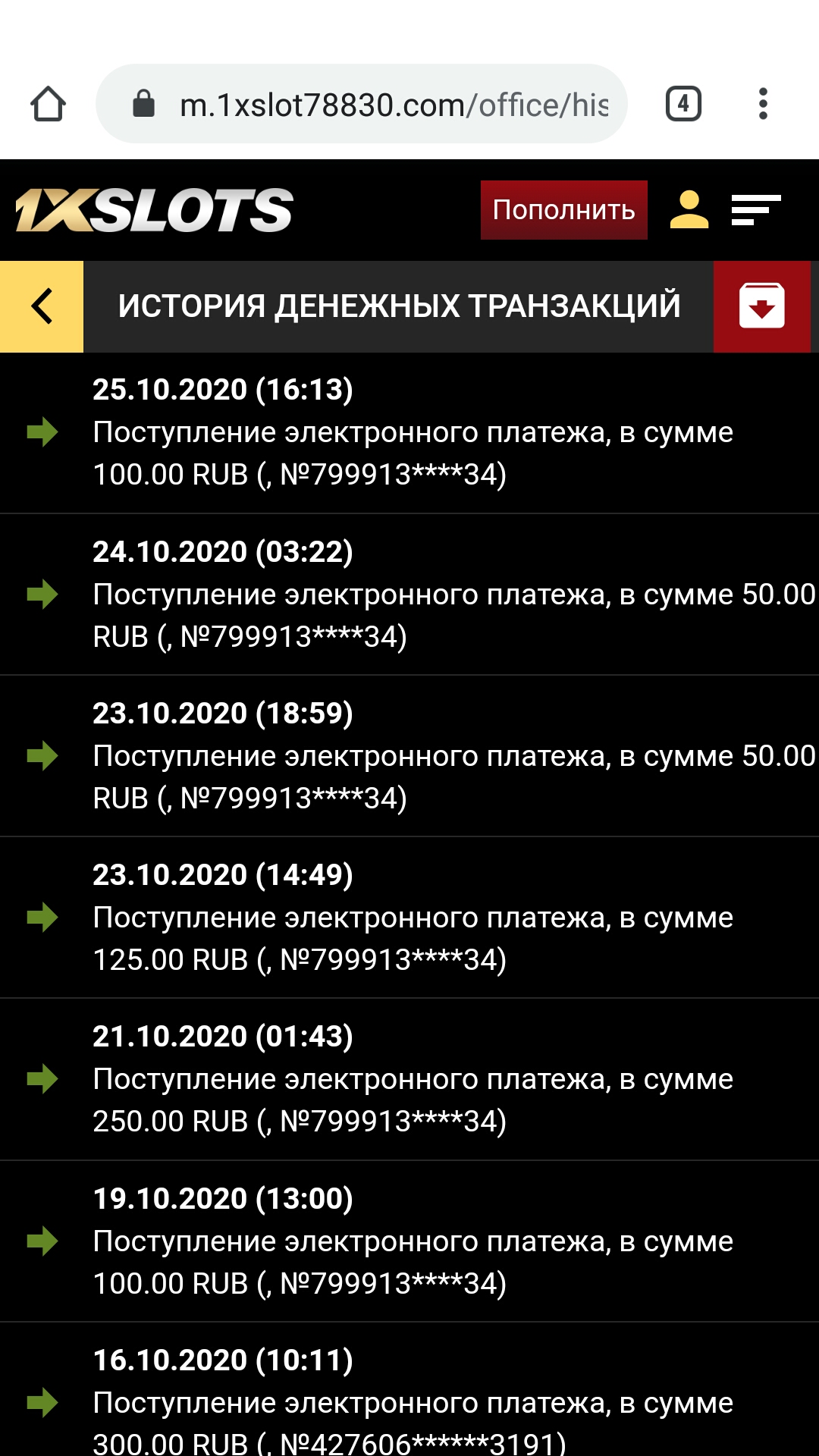Tap the address bar showing m.1xslot78830.com

coord(364,105)
